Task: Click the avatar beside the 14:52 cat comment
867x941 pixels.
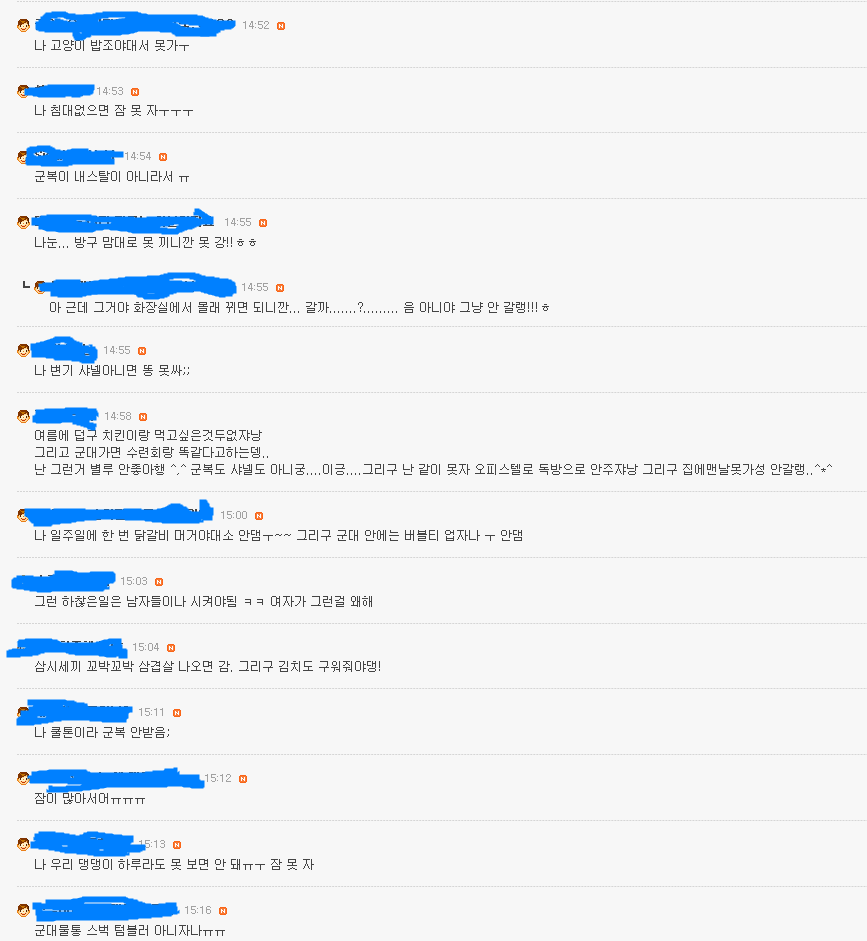Action: 24,23
